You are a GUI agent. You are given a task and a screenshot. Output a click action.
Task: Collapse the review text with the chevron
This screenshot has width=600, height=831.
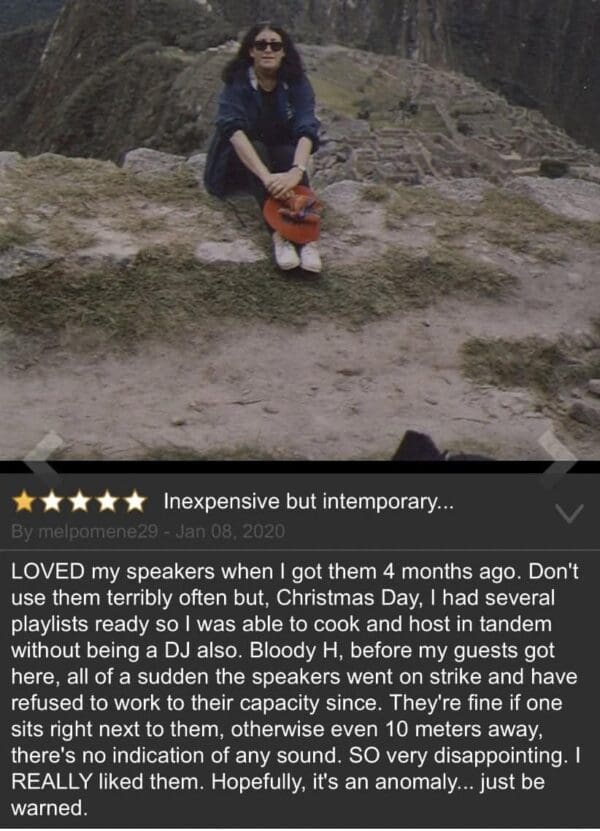click(x=568, y=513)
